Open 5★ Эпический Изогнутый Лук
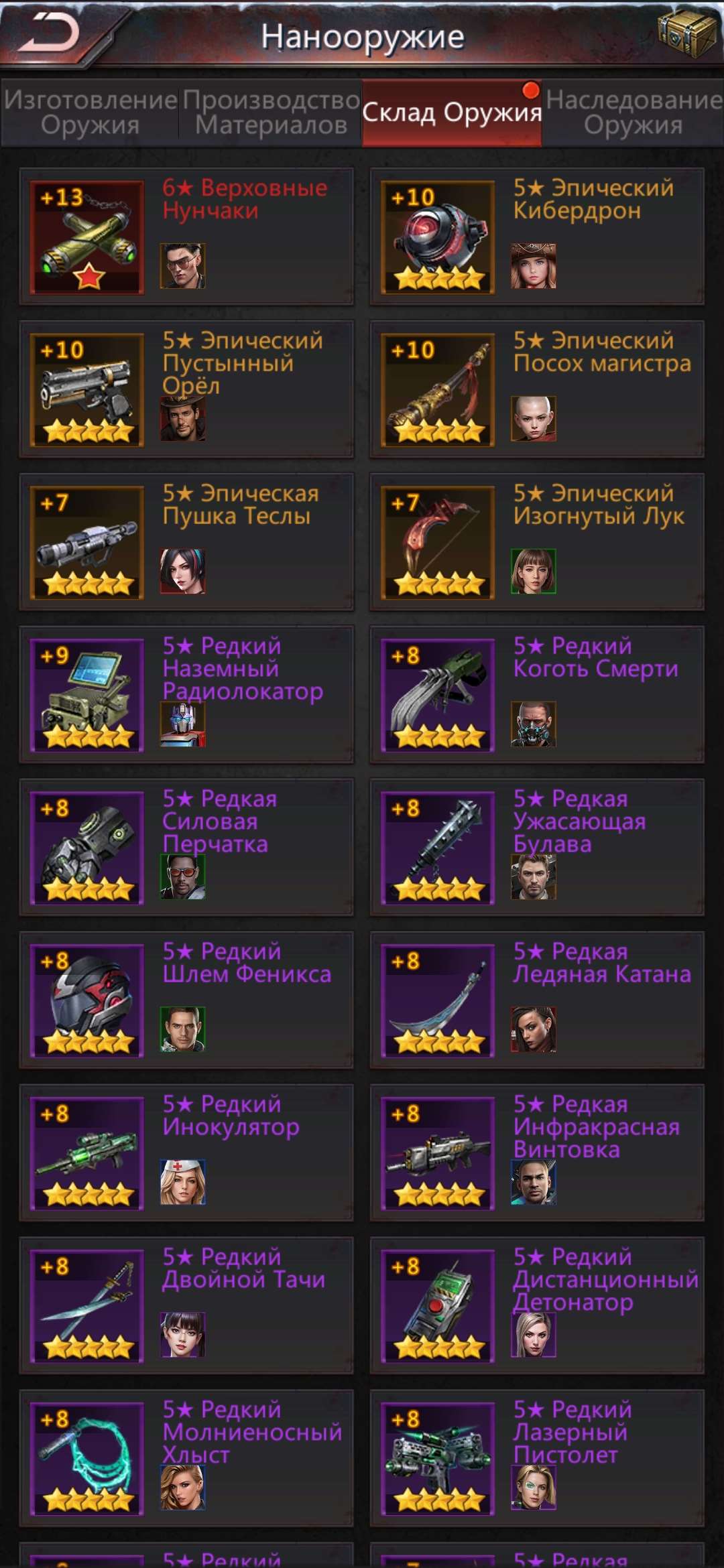Screen dimensions: 724x1568 tap(537, 542)
